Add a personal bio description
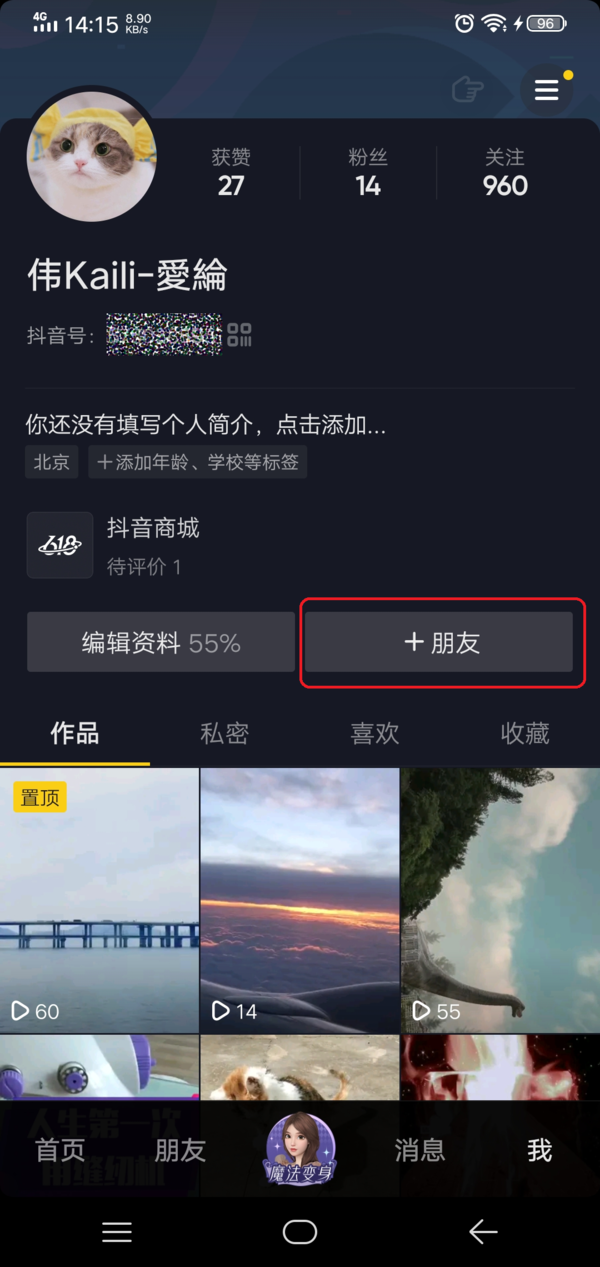The width and height of the screenshot is (600, 1267). [205, 425]
